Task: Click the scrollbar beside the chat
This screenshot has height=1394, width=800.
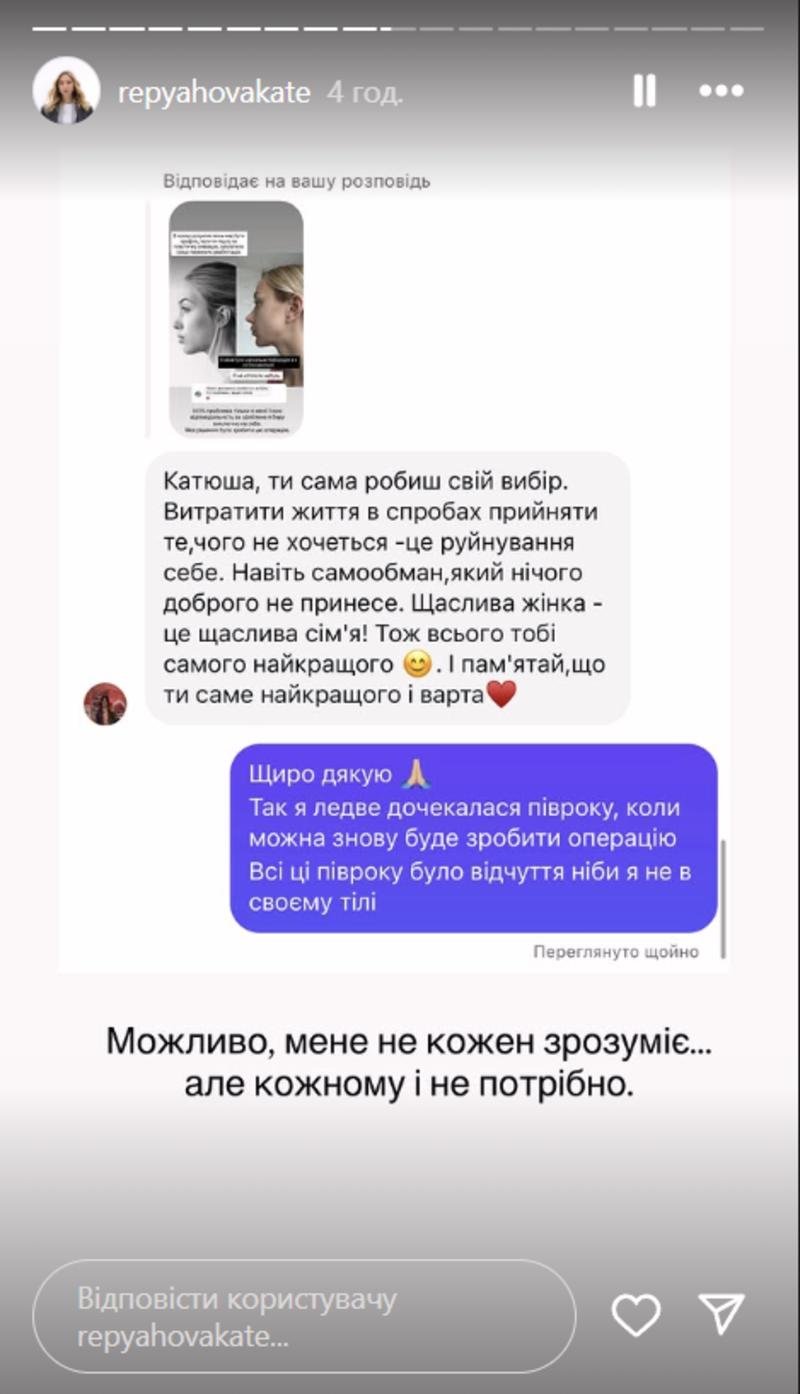Action: coord(723,900)
